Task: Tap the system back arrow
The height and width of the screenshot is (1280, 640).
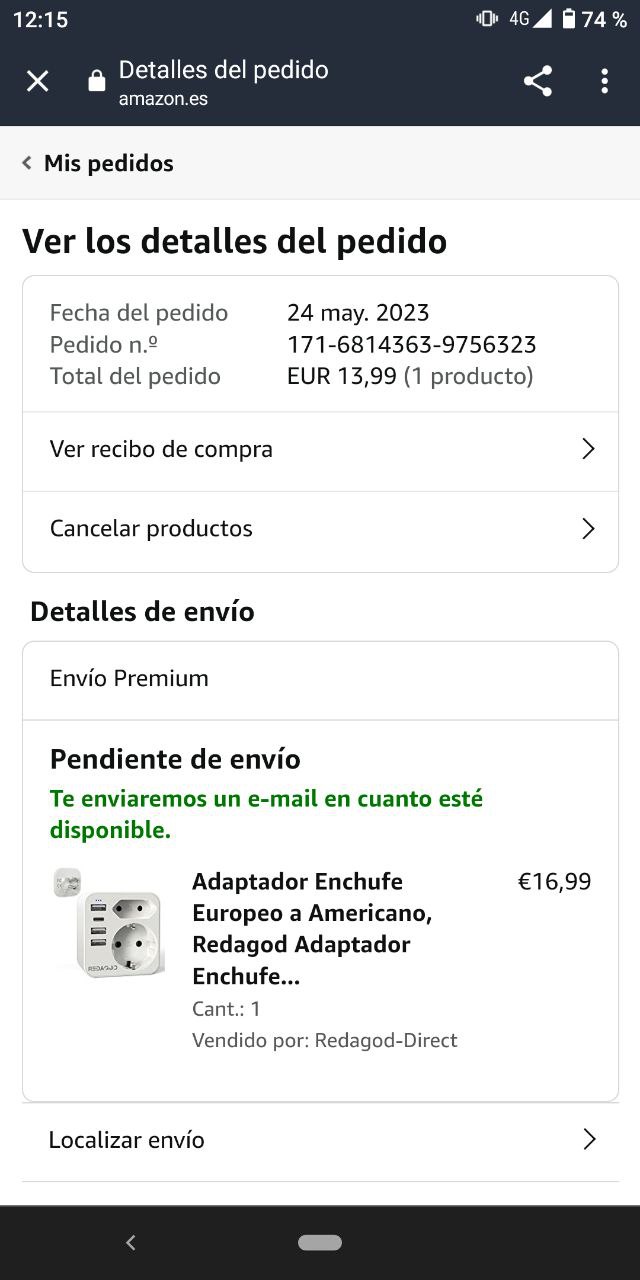Action: pos(130,1243)
